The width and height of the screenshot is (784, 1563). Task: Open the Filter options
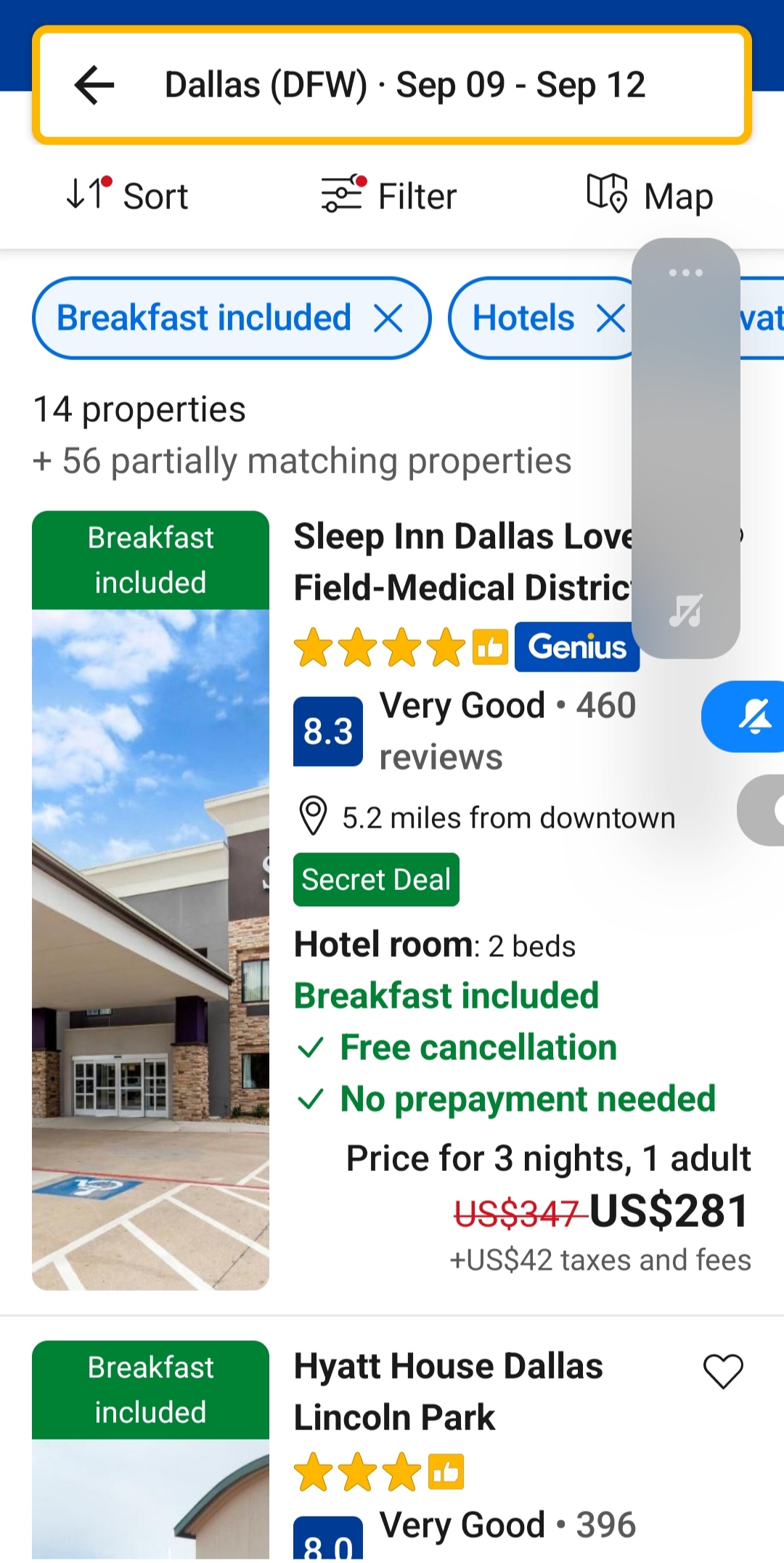tap(389, 195)
